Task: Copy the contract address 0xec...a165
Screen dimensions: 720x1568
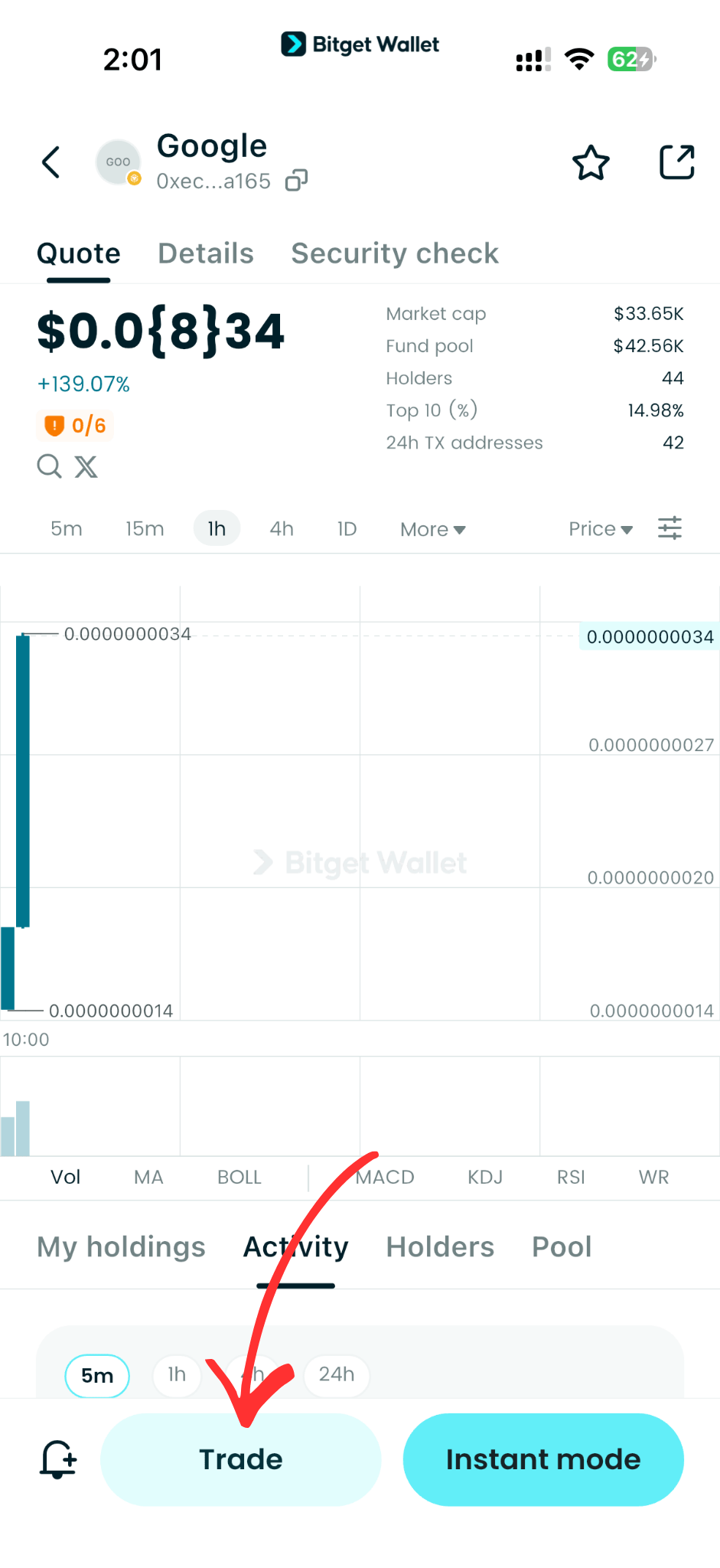Action: click(297, 179)
